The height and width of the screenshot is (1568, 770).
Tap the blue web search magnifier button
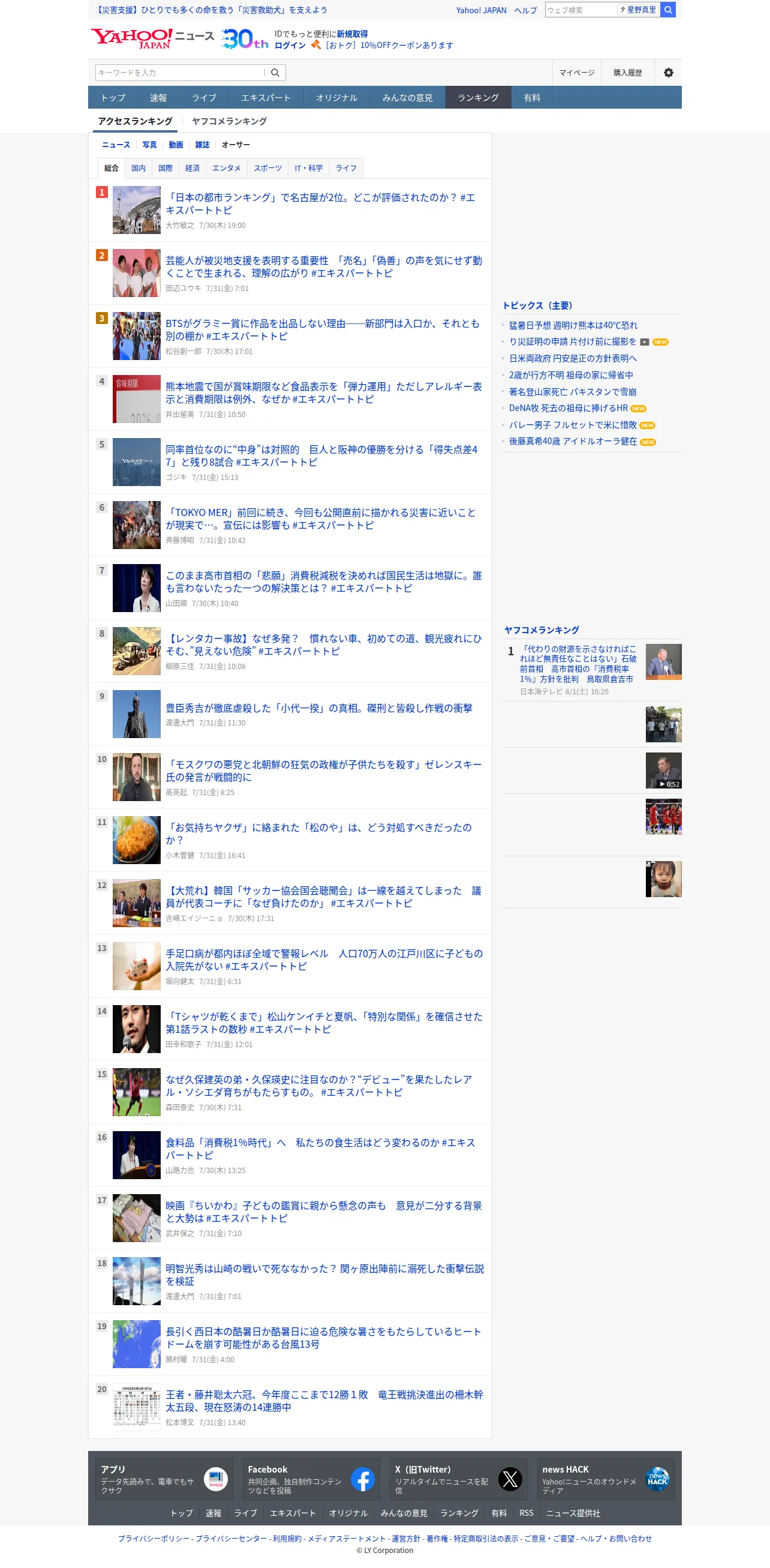668,10
